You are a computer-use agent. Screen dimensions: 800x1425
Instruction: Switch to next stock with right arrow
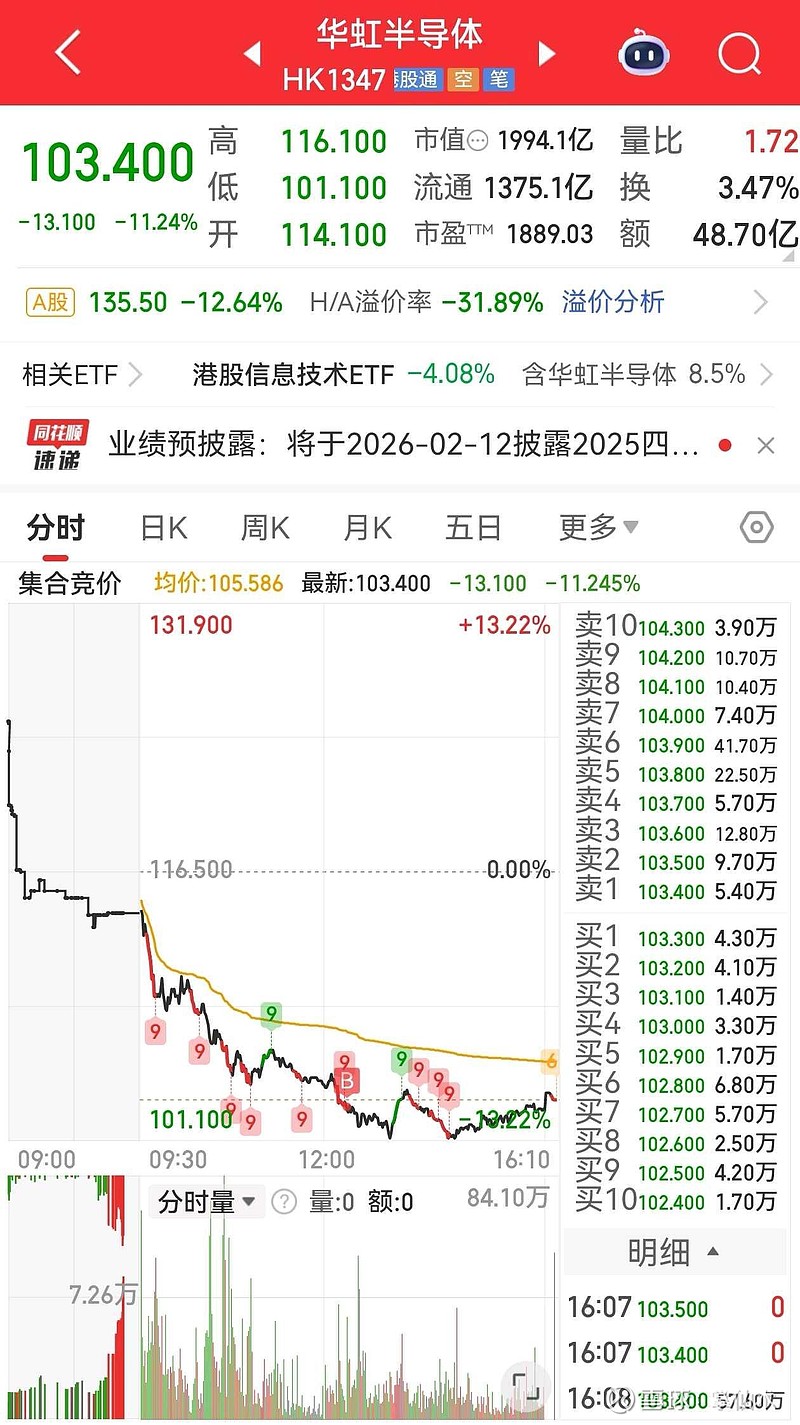(547, 55)
